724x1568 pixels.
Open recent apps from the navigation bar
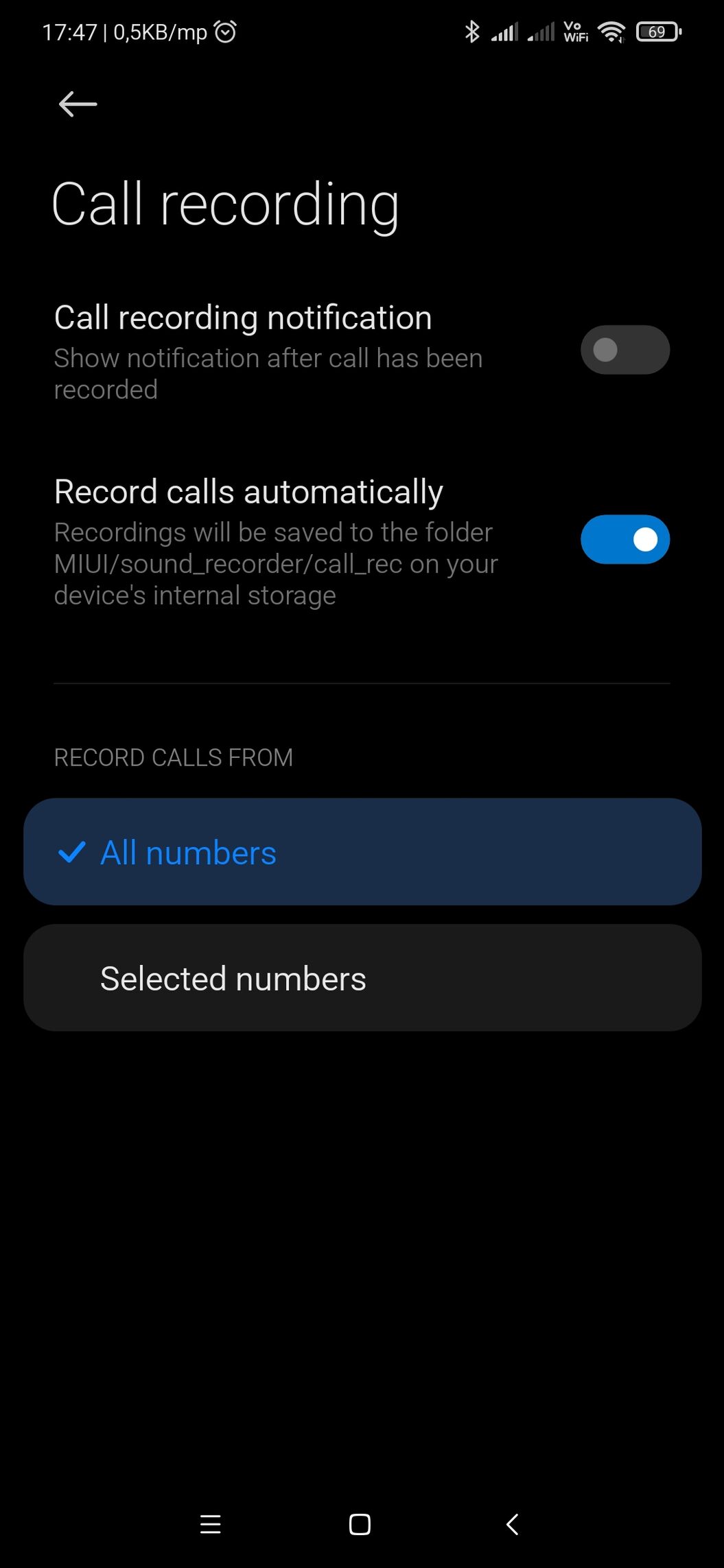coord(210,1524)
